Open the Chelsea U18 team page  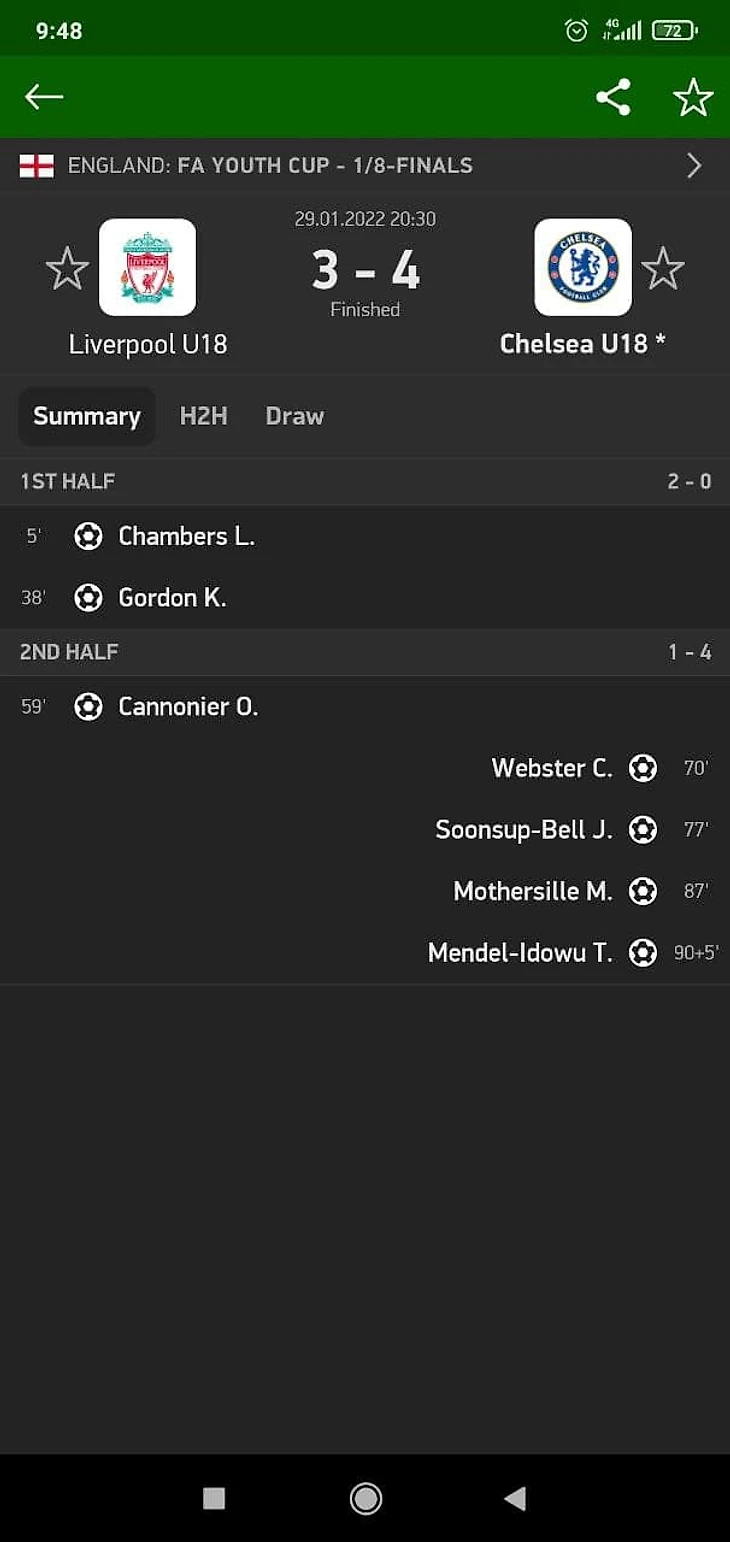tap(583, 268)
